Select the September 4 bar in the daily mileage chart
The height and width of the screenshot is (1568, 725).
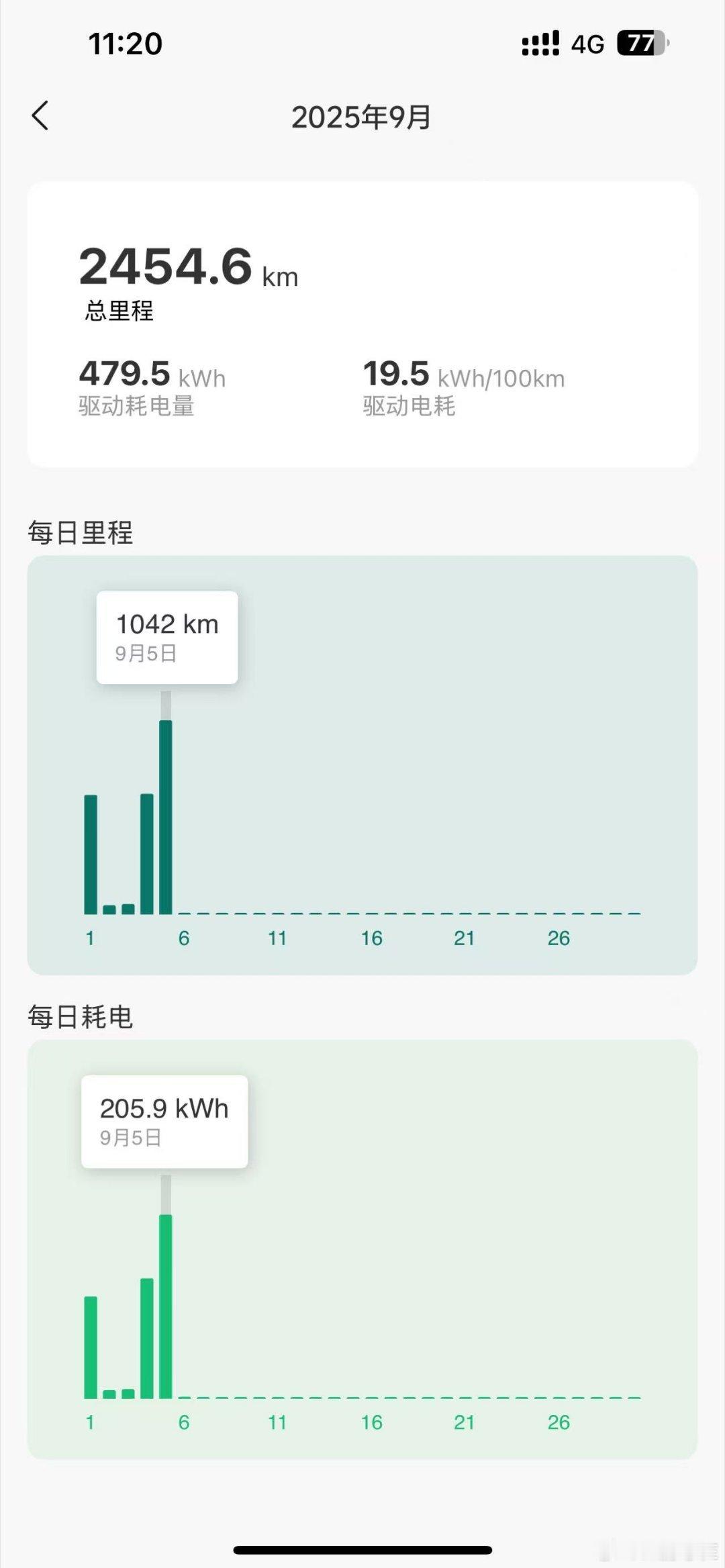146,854
